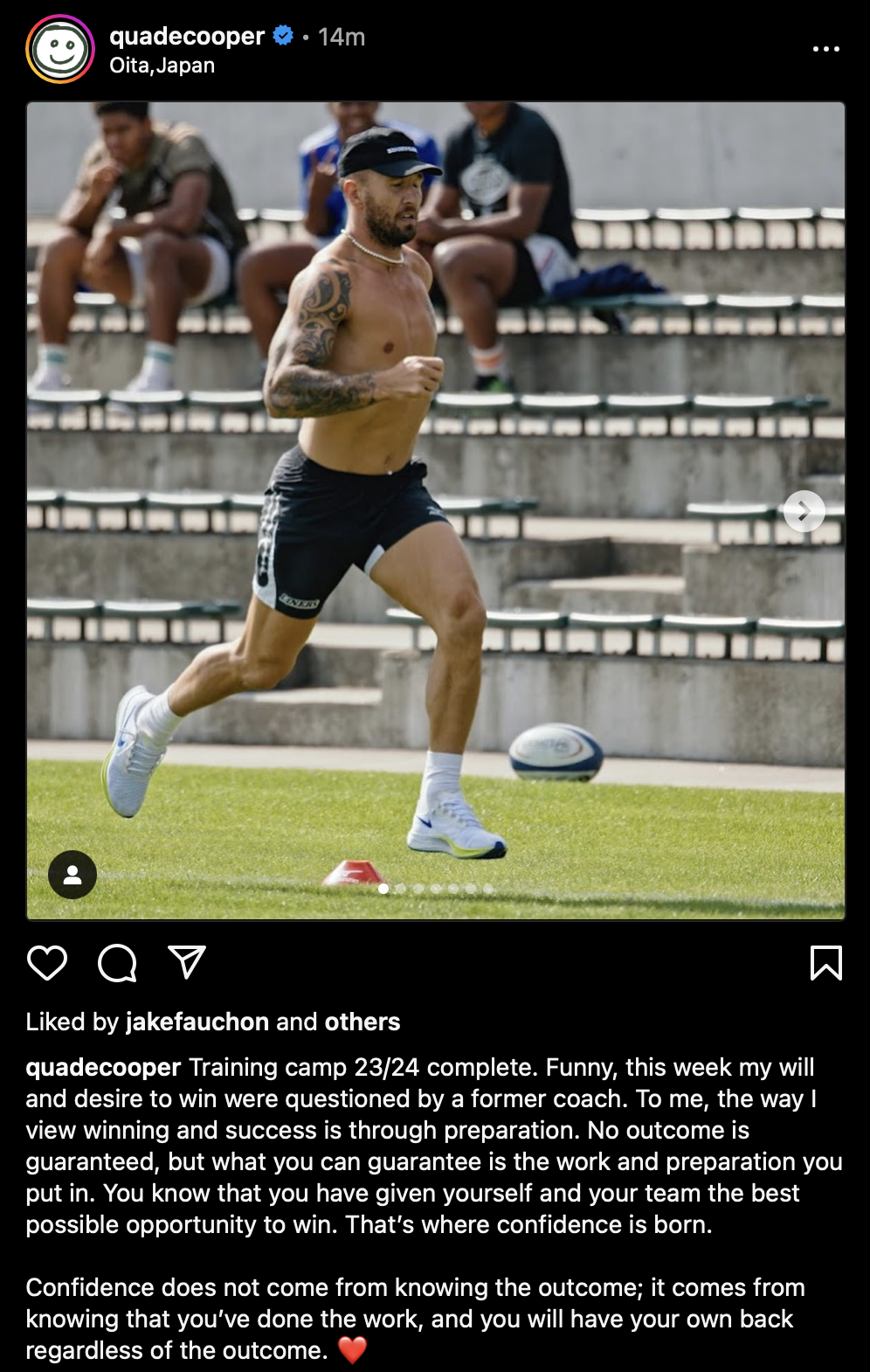This screenshot has width=870, height=1372.
Task: Tap the carousel page indicator dots
Action: [x=435, y=888]
